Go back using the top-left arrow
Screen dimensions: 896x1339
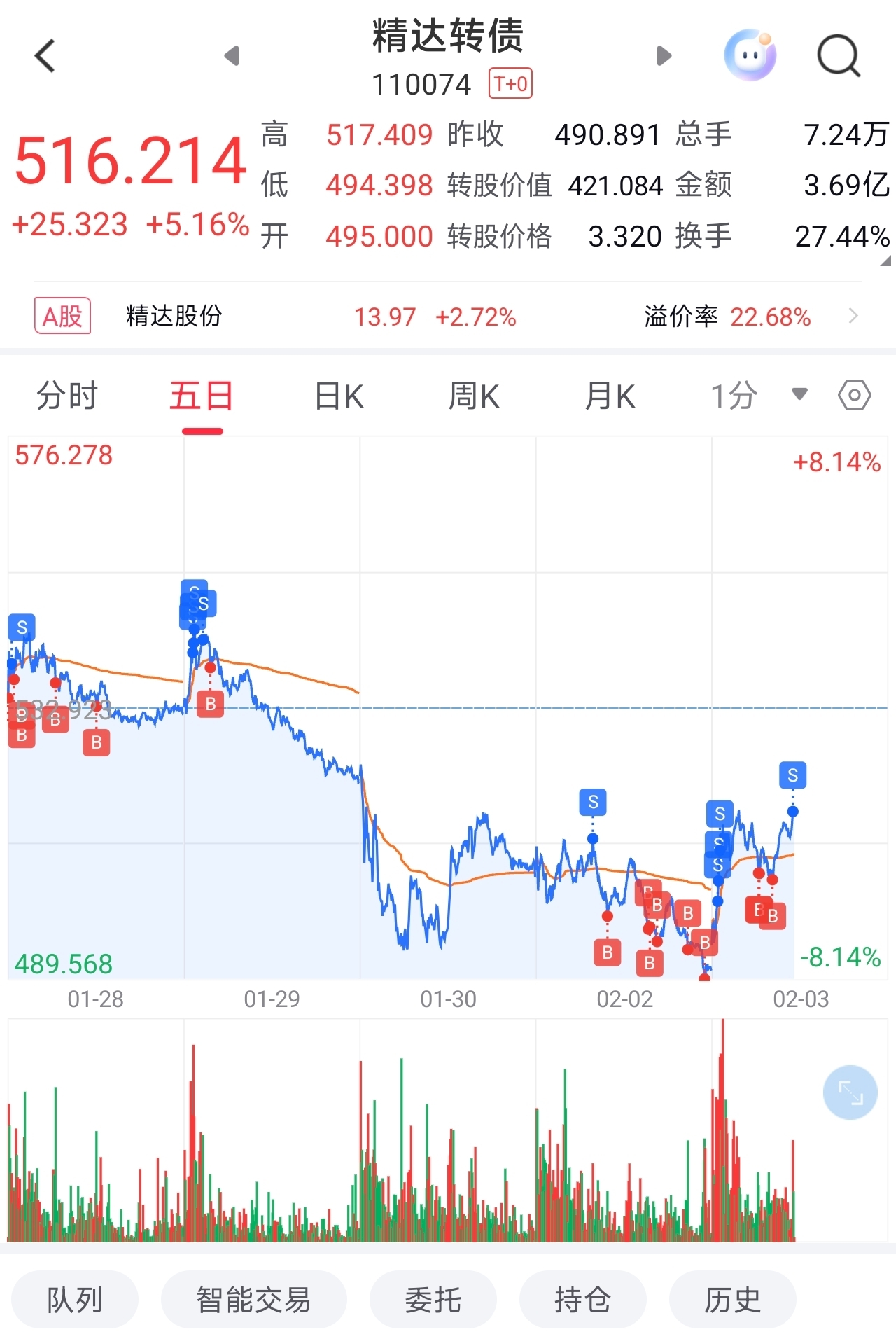coord(45,56)
